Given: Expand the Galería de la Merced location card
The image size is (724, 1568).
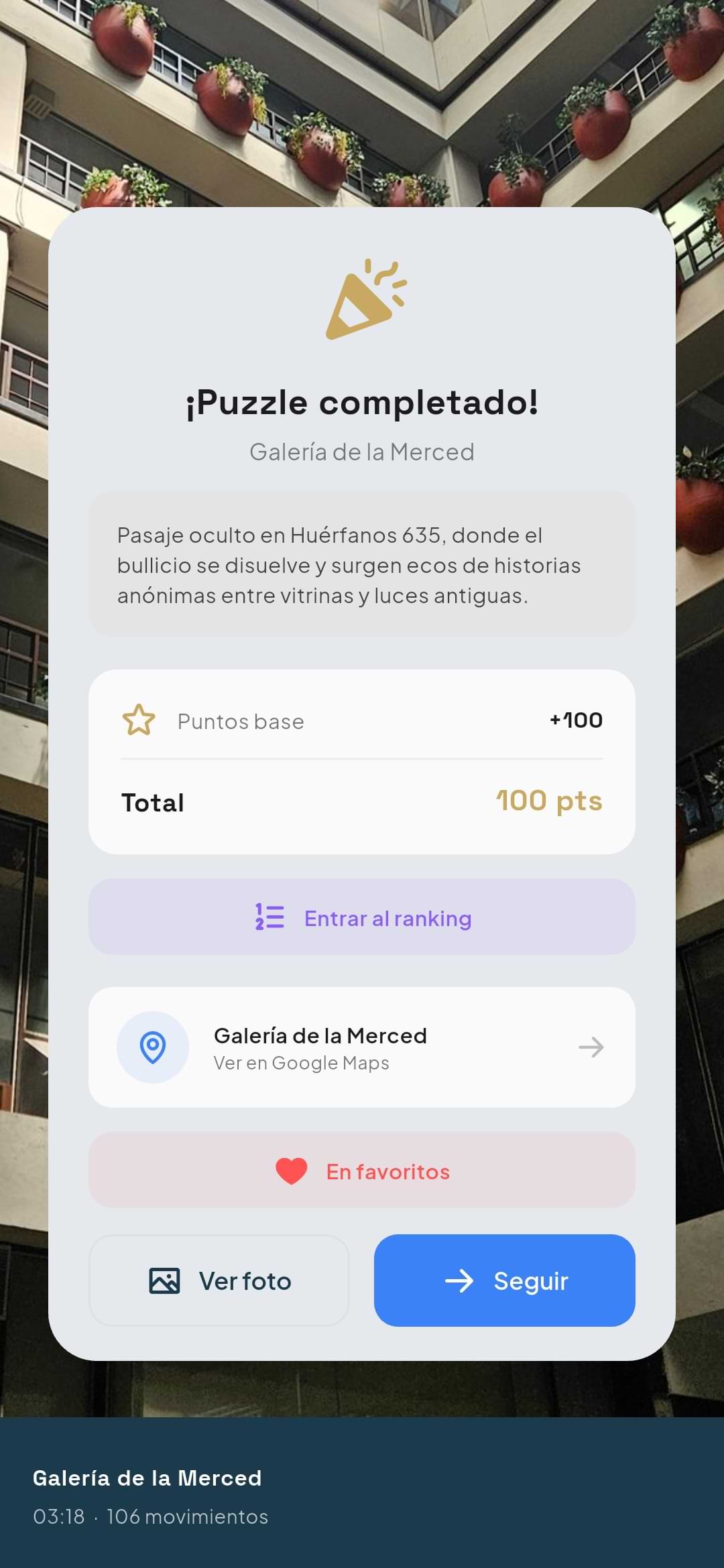Looking at the screenshot, I should [x=362, y=1047].
